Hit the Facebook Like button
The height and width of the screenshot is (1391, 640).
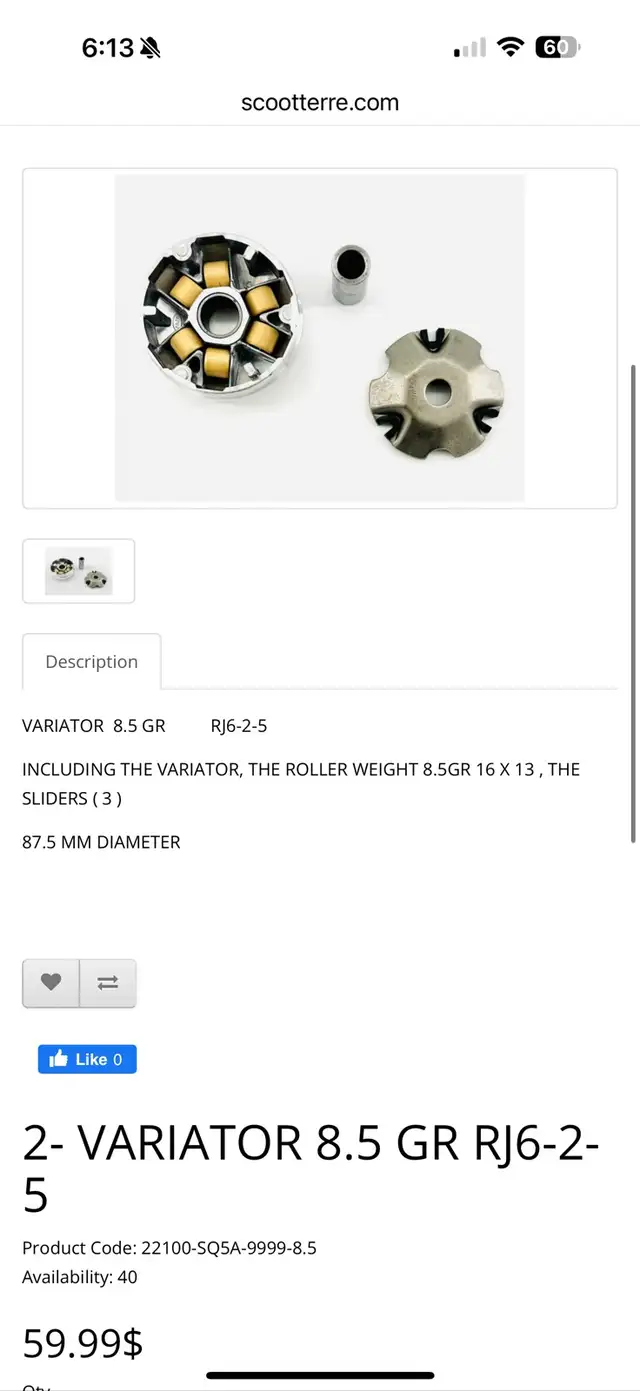click(87, 1059)
